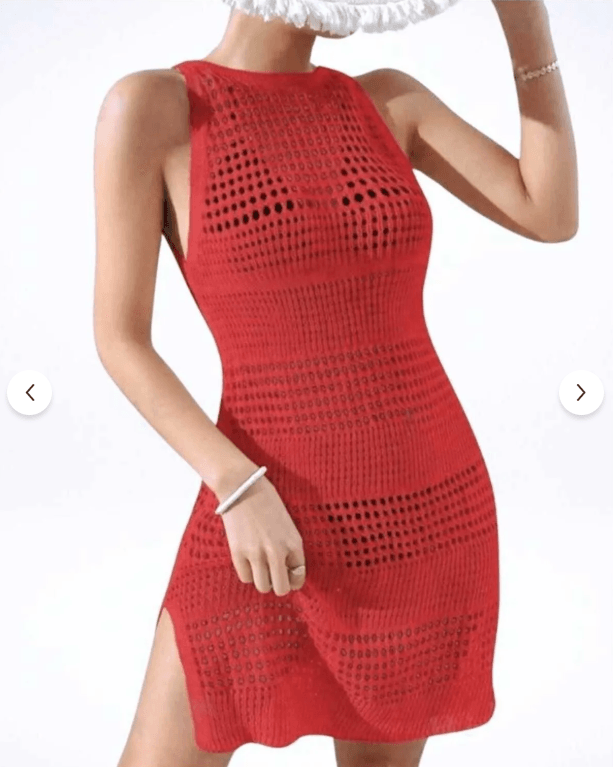Go to the previous product image
The width and height of the screenshot is (613, 767).
pyautogui.click(x=29, y=392)
